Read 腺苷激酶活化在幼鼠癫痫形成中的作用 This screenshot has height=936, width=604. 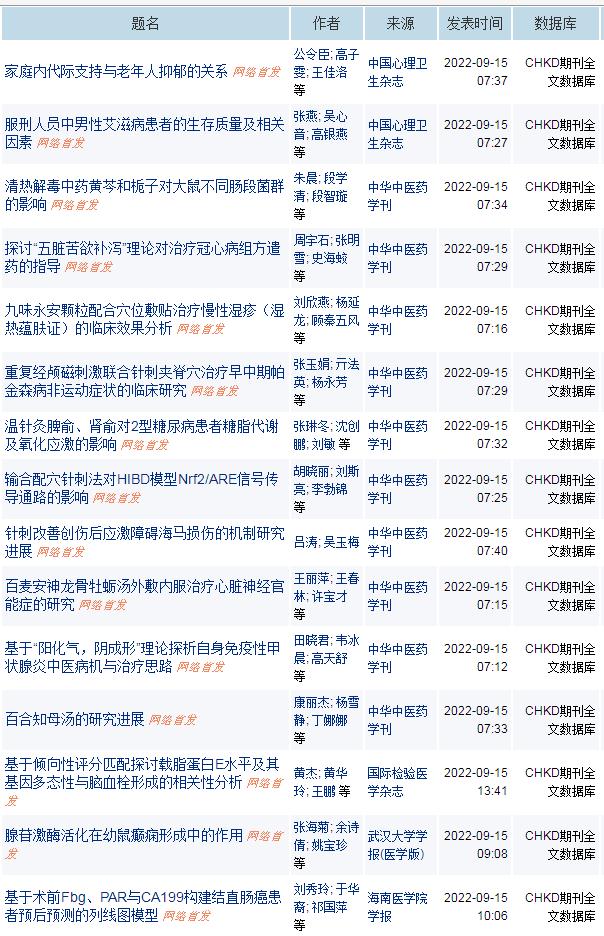(124, 834)
